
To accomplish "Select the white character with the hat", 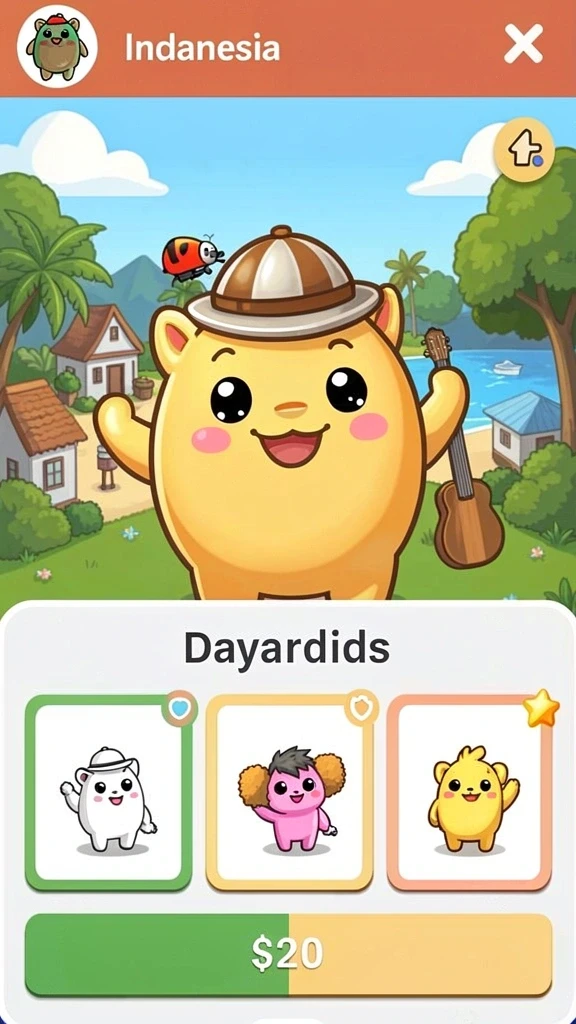I will coord(108,792).
